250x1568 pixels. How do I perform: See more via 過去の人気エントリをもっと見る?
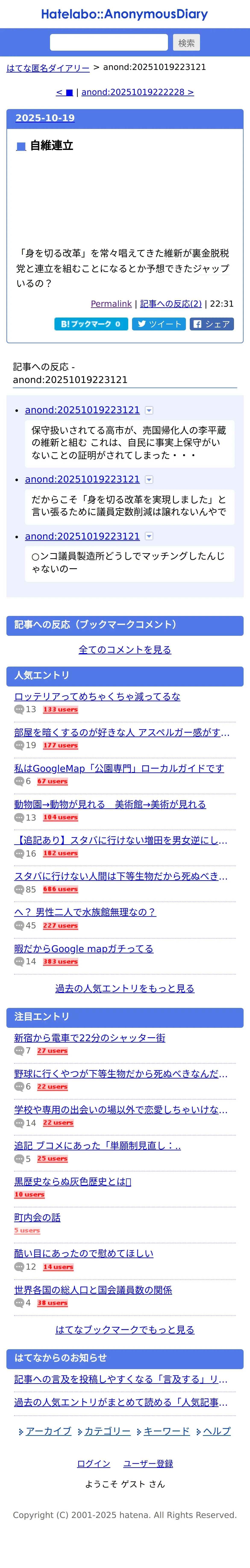125,988
